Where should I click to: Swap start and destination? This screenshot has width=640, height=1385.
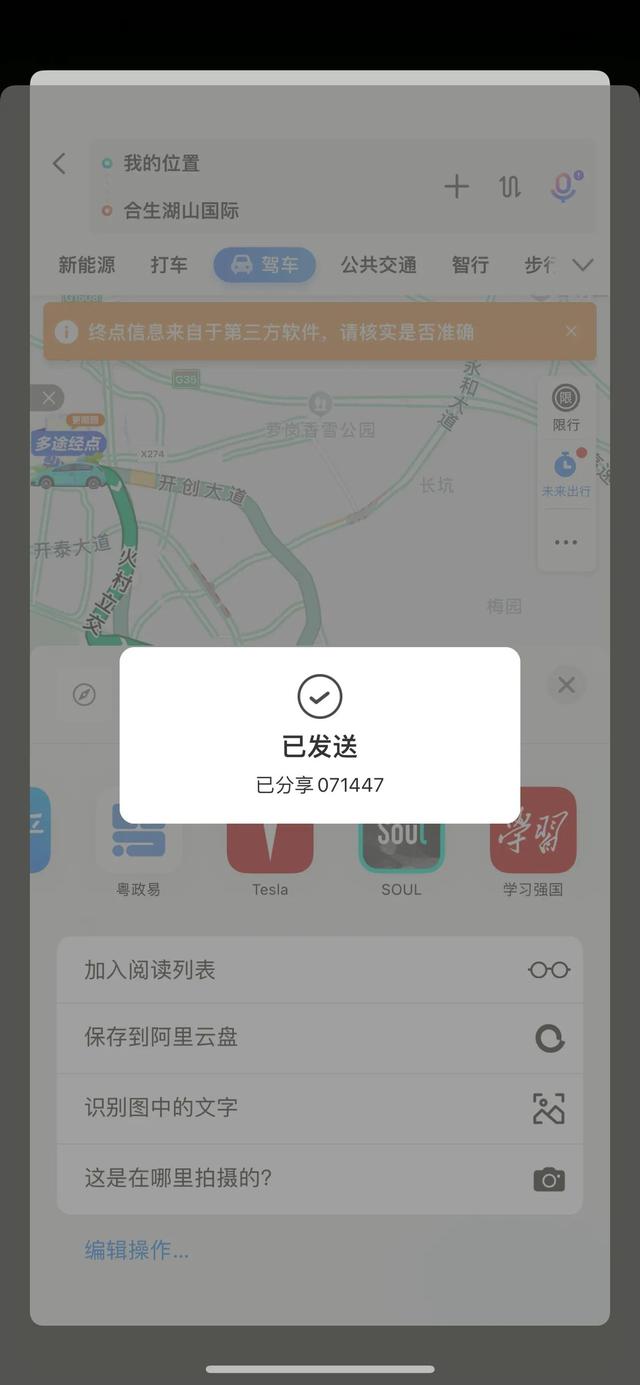(x=510, y=186)
